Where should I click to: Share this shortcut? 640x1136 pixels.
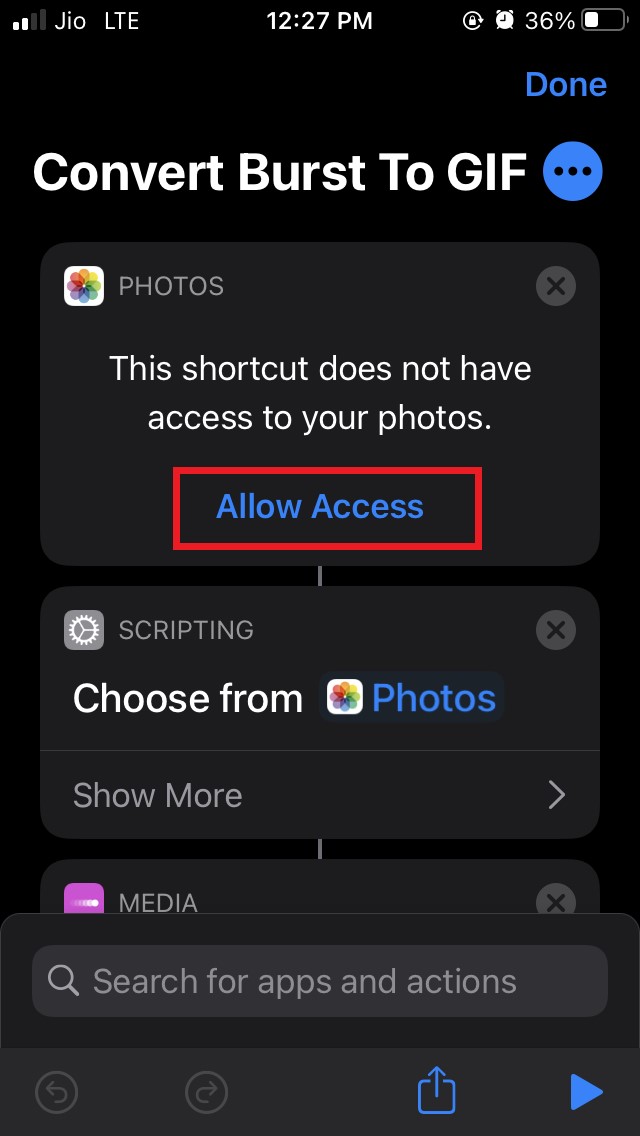point(437,1090)
